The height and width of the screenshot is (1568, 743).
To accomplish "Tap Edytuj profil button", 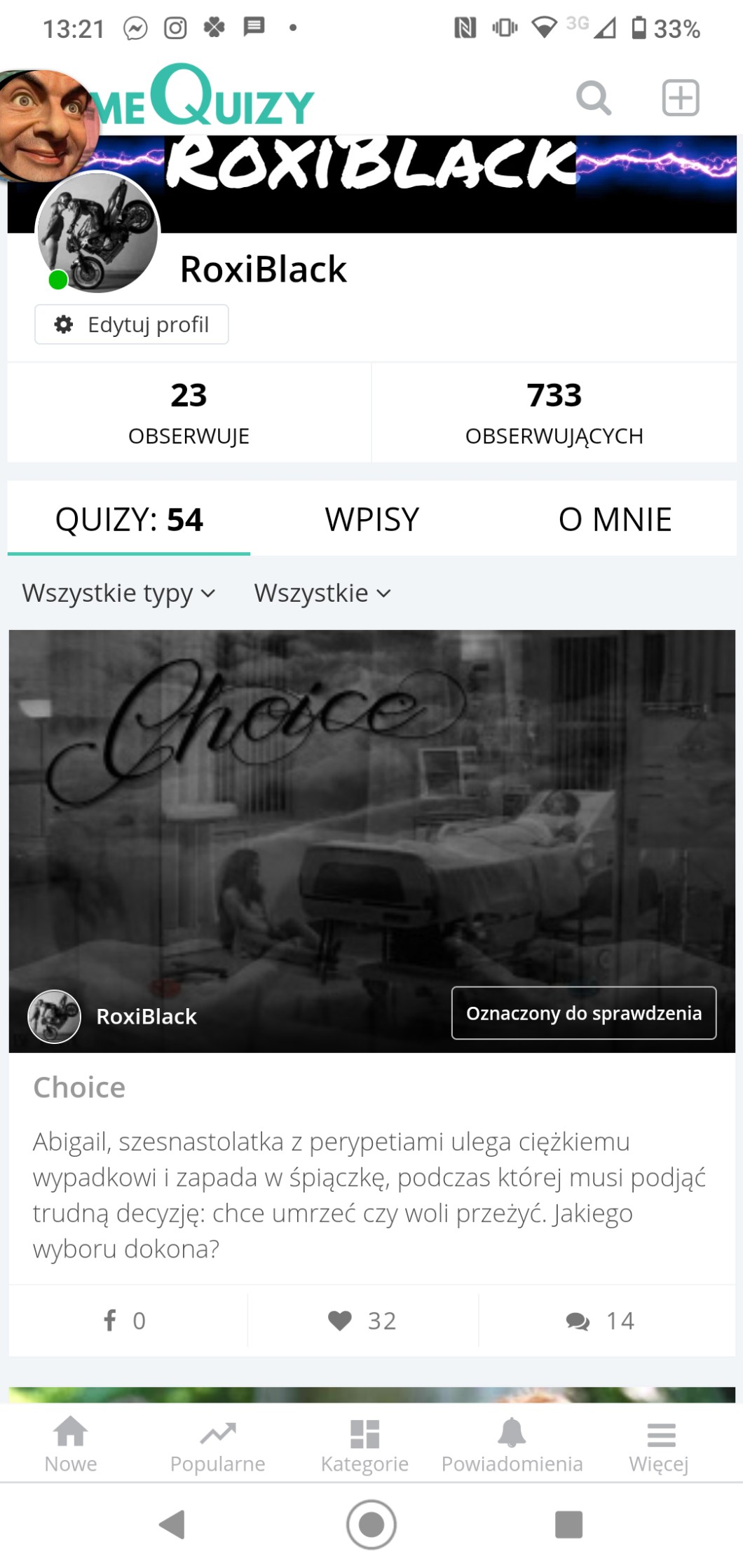I will [132, 324].
